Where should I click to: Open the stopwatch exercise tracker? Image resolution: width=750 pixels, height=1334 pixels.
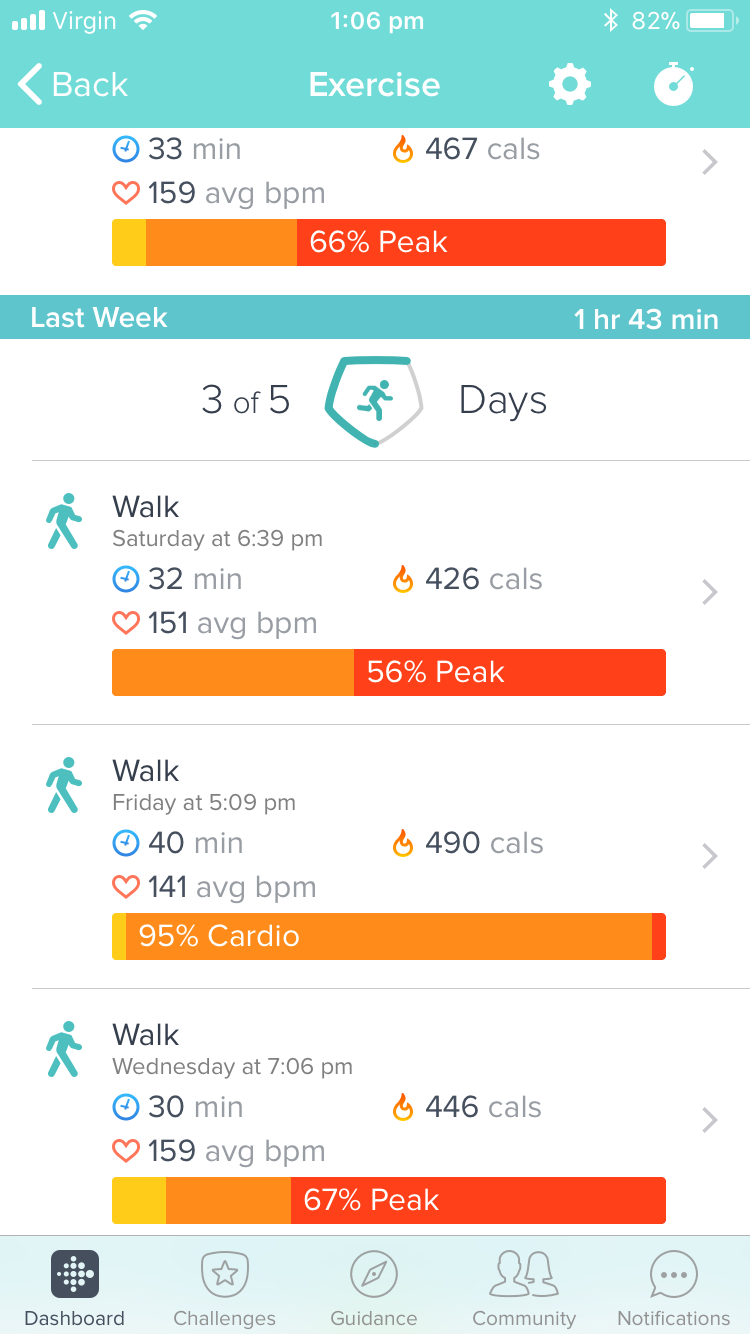[674, 85]
